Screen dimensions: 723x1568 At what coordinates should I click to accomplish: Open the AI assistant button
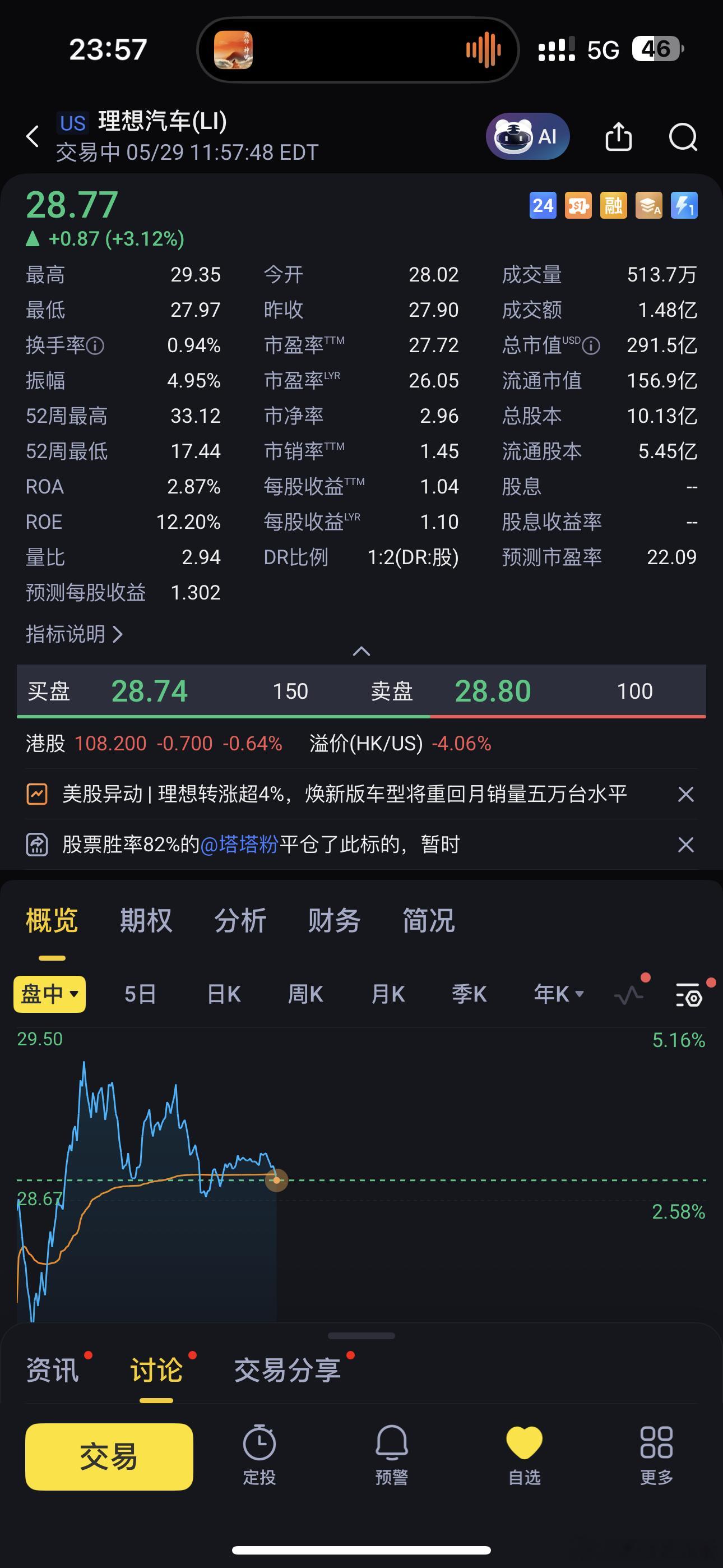pos(527,136)
